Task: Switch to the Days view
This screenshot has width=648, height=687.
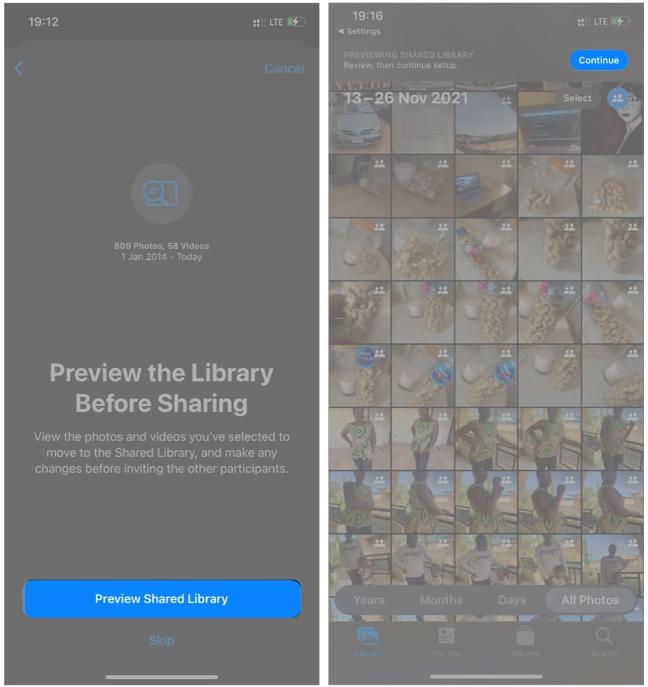Action: pyautogui.click(x=512, y=600)
